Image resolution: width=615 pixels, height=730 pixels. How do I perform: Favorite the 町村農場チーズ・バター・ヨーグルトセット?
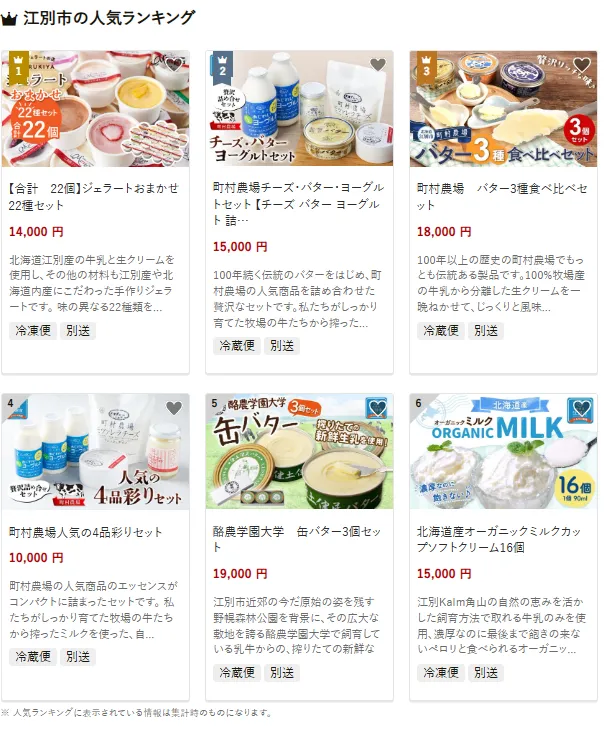(x=377, y=65)
